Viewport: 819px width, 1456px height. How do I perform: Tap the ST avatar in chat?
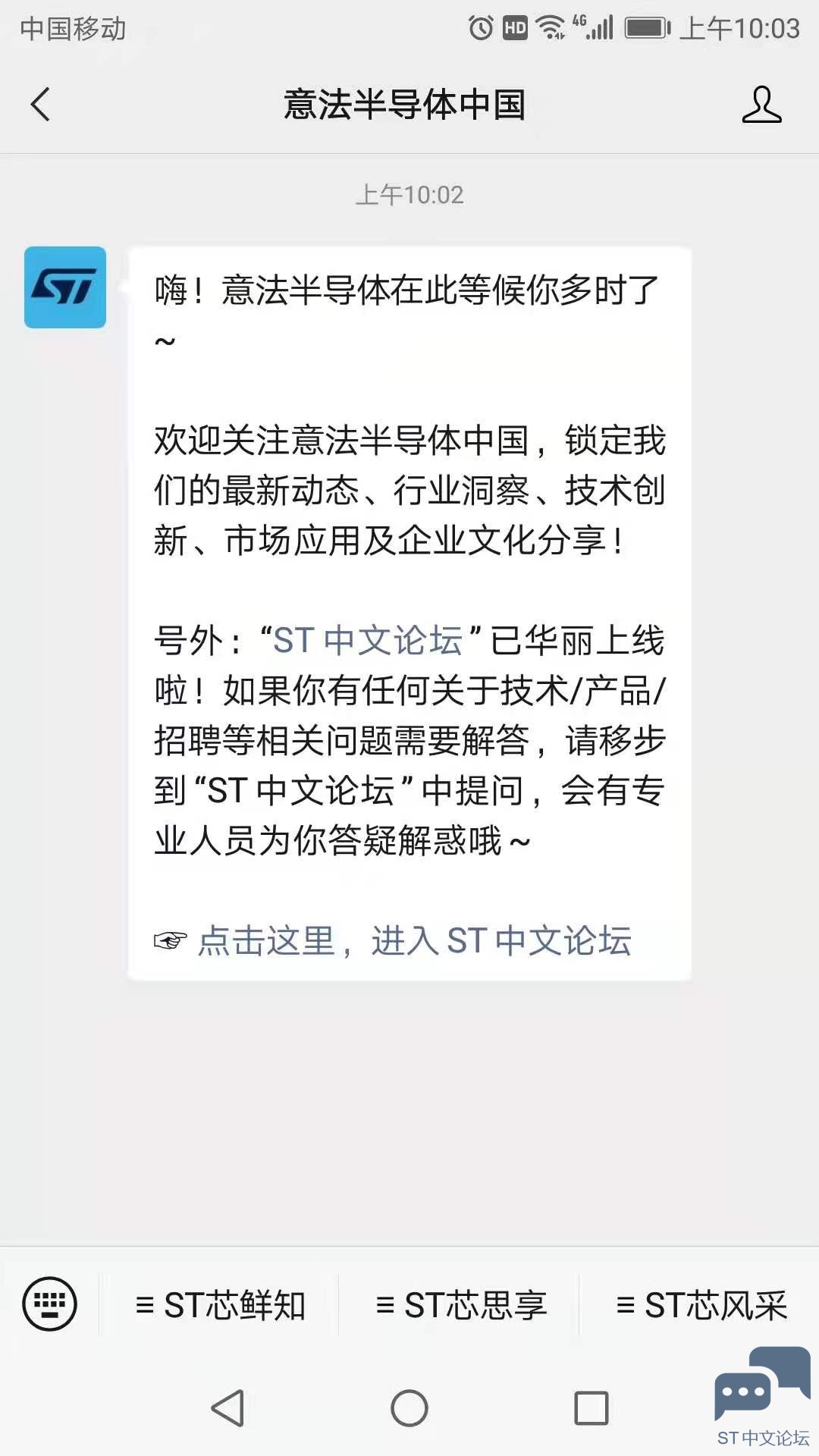coord(65,287)
